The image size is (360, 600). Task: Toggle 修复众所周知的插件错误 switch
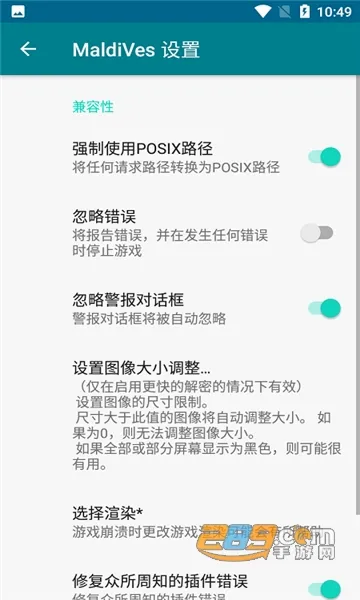(x=324, y=589)
